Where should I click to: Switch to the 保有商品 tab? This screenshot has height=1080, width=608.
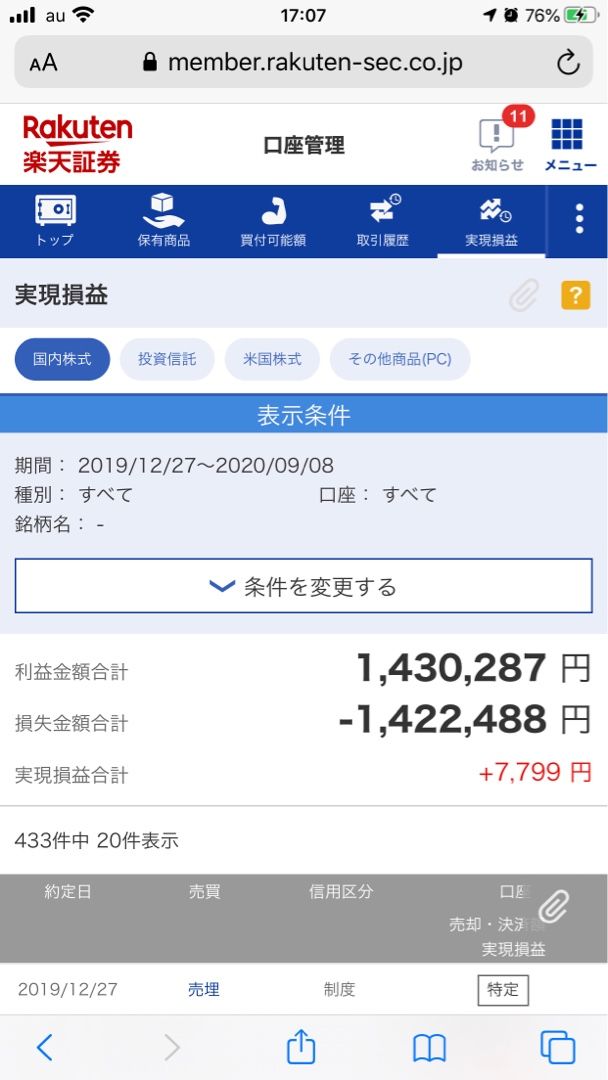(x=164, y=221)
